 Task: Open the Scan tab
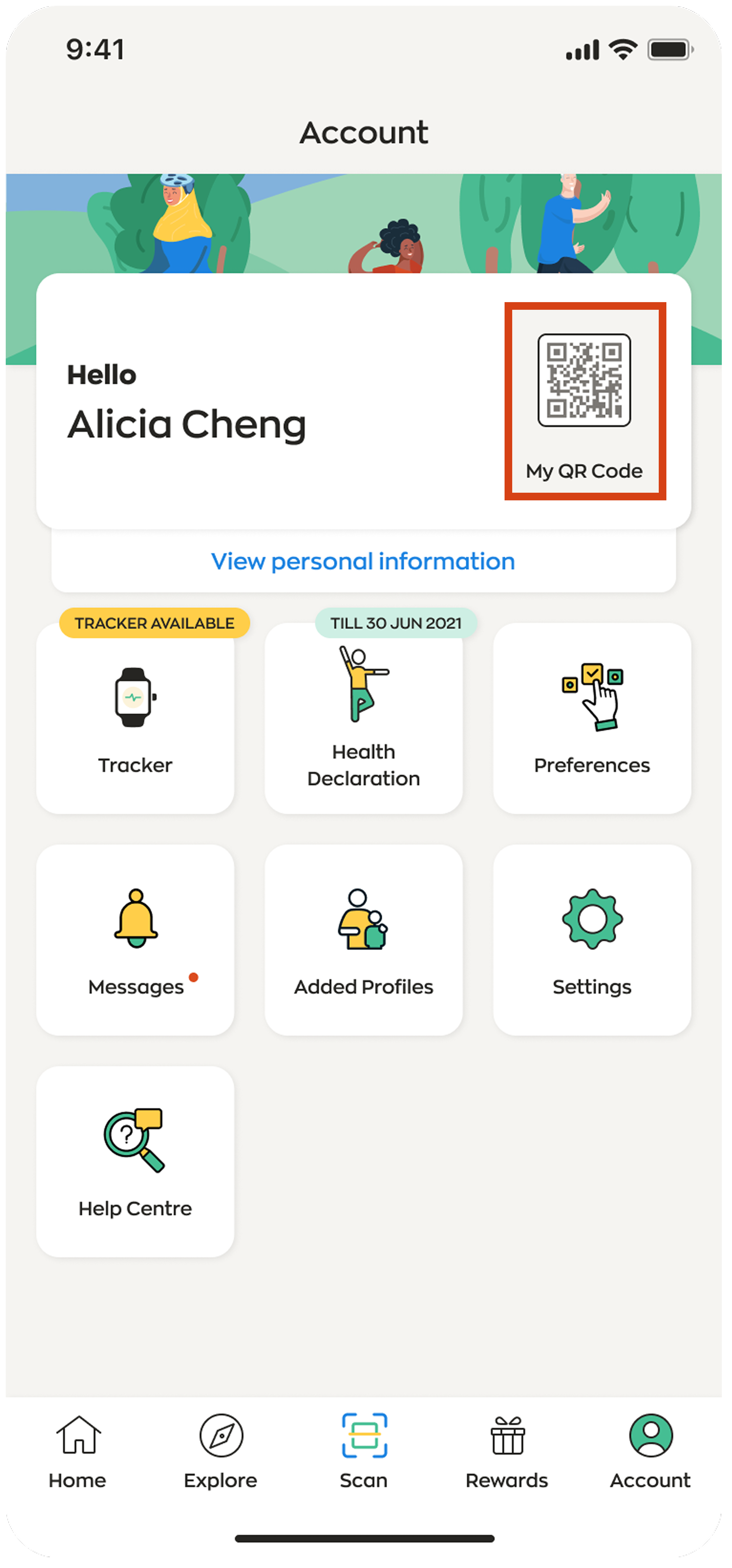364,1451
